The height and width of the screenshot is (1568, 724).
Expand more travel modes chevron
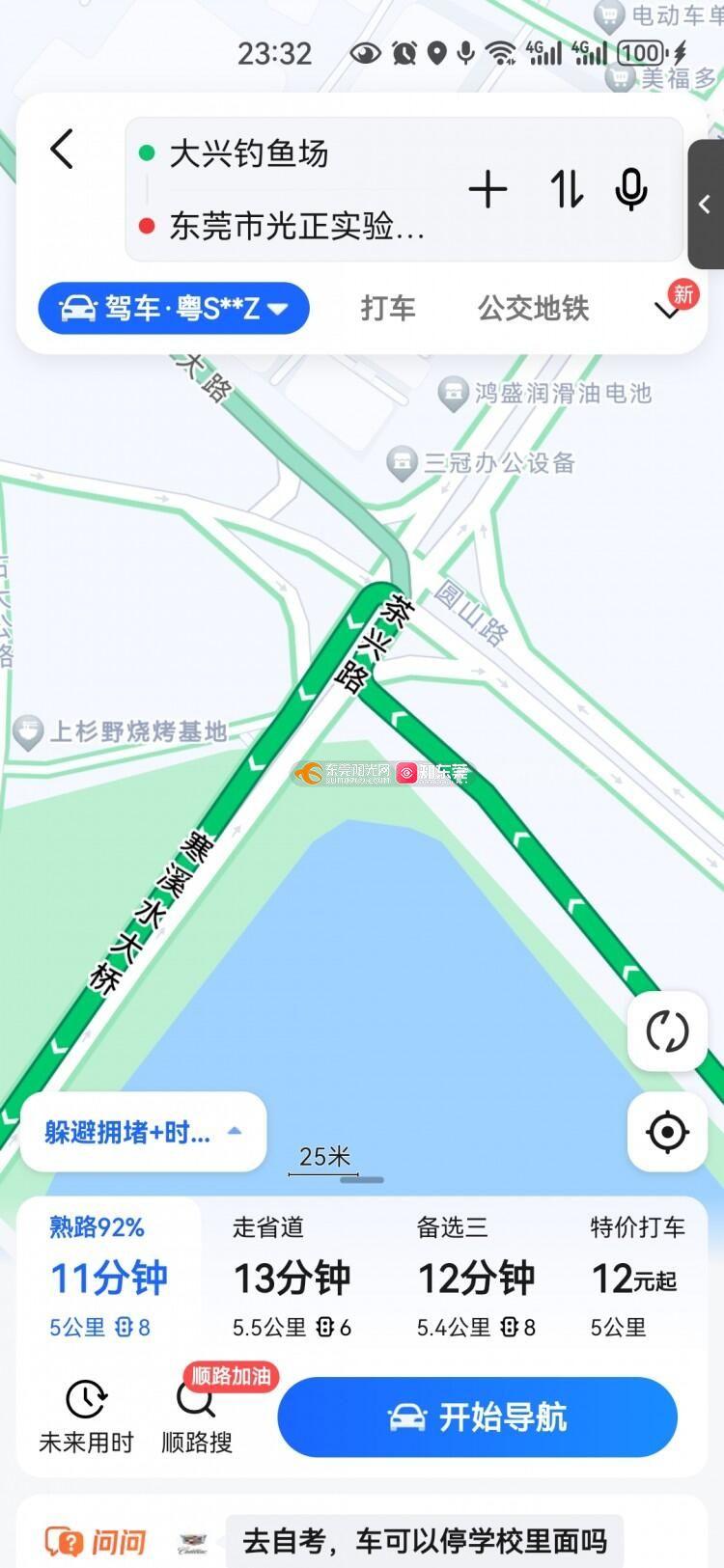[667, 310]
